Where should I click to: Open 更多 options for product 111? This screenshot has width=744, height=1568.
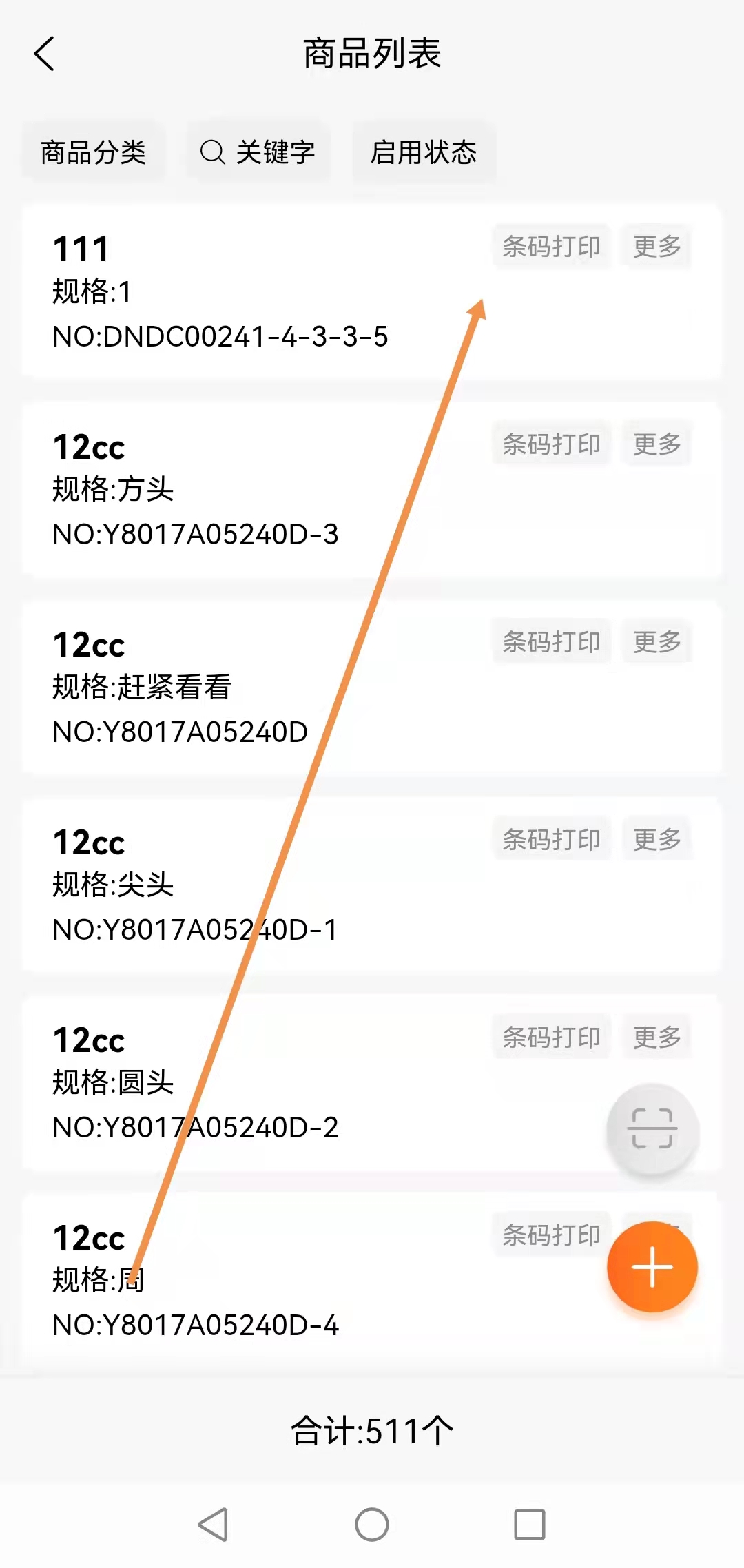pos(657,246)
